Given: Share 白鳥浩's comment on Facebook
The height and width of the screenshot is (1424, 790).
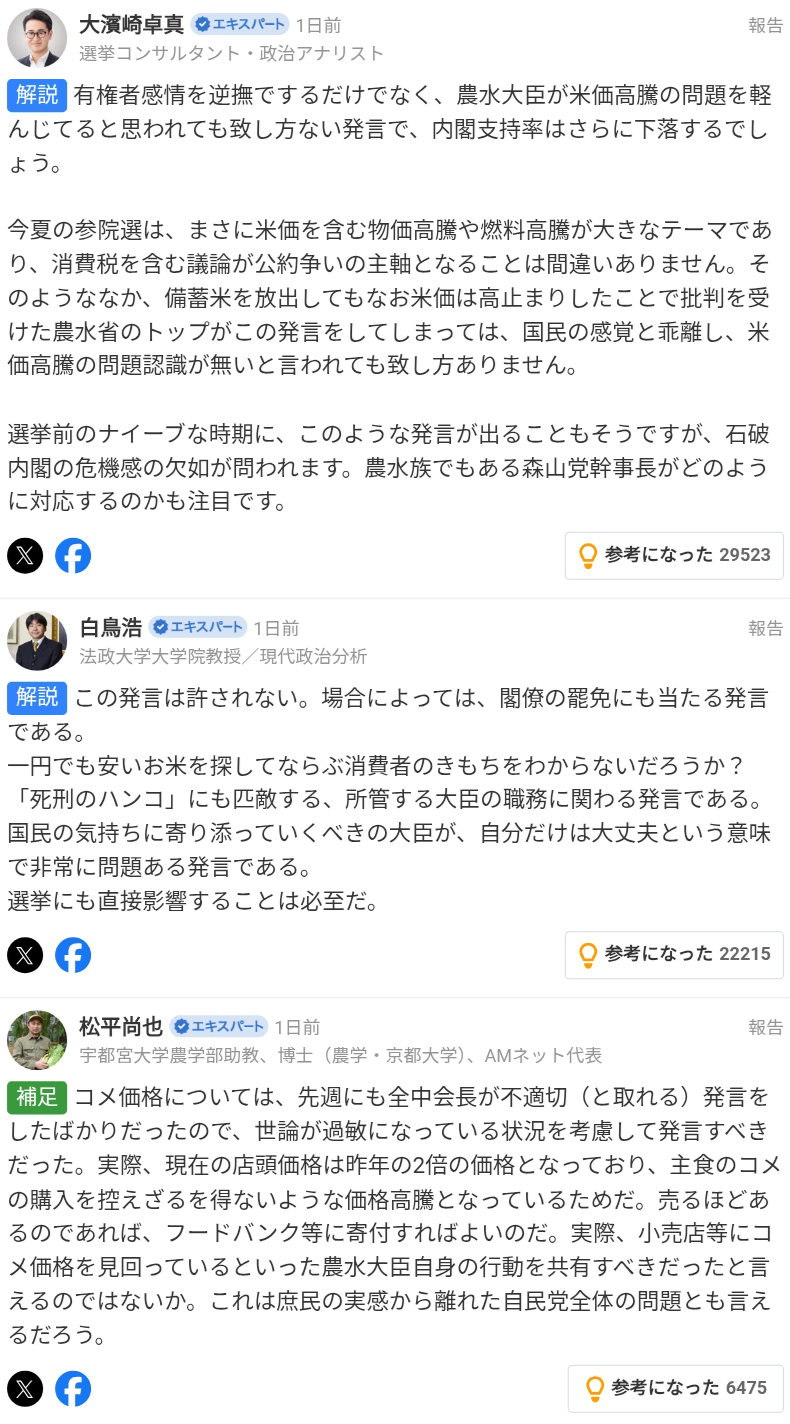Looking at the screenshot, I should [73, 955].
